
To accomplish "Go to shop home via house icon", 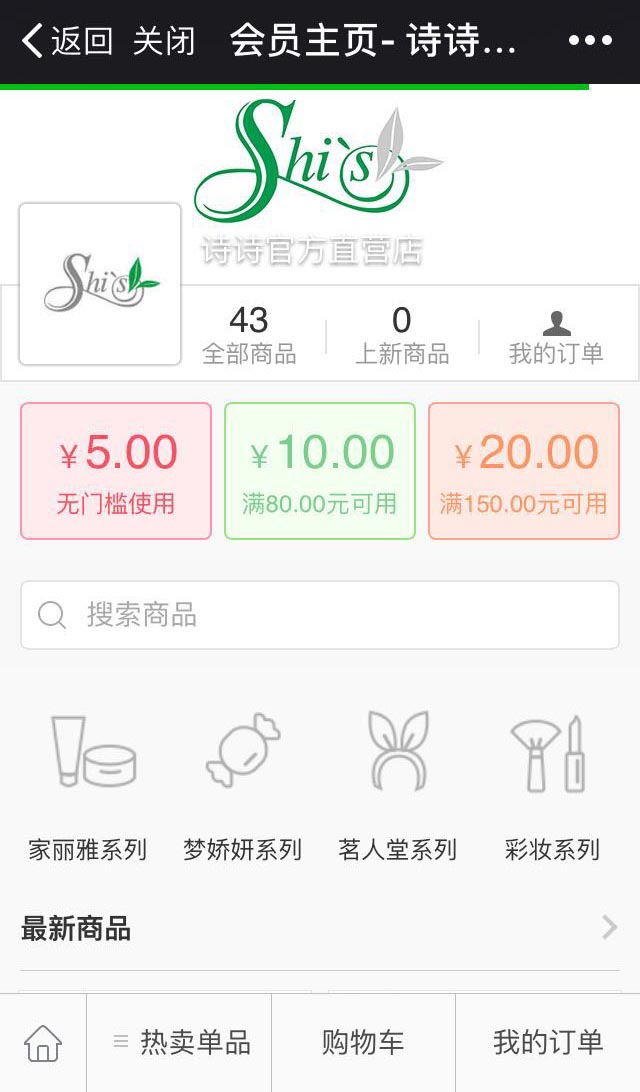I will tap(43, 1043).
